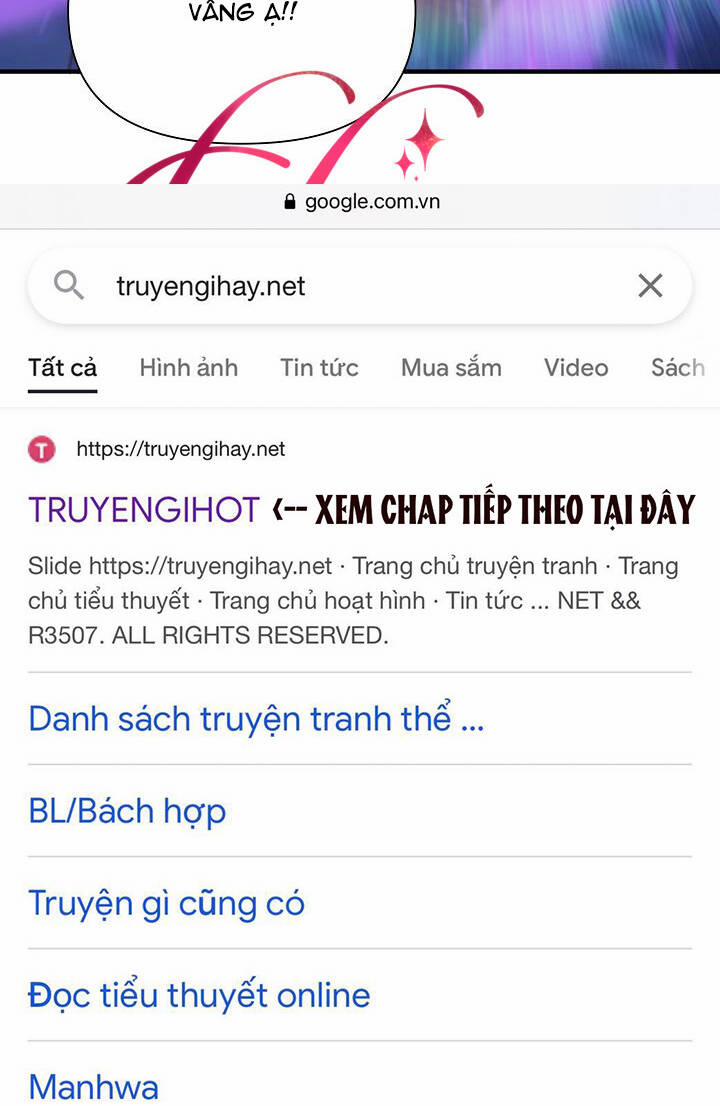Switch to the Hình ảnh tab
The image size is (720, 1106).
click(x=188, y=368)
